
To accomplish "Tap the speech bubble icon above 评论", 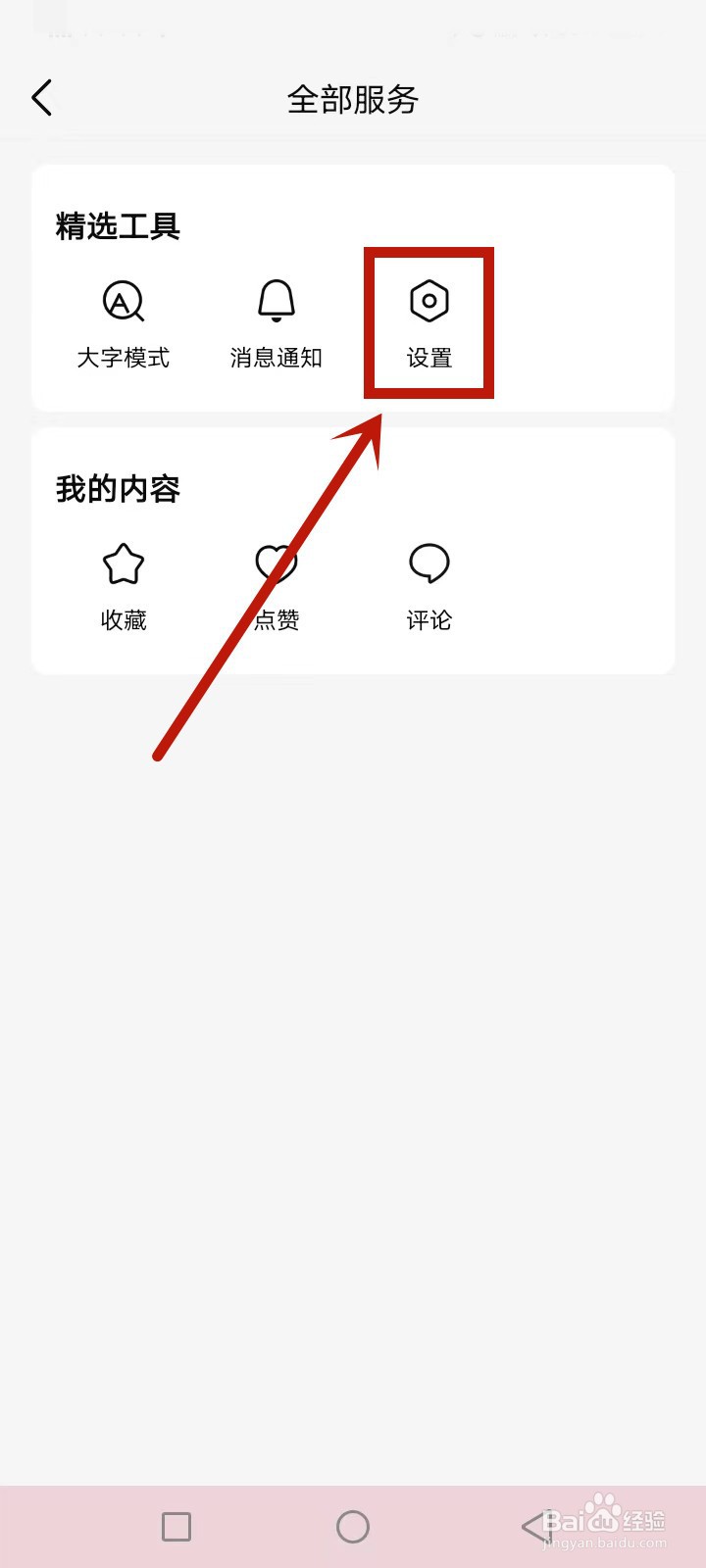I will tap(429, 563).
